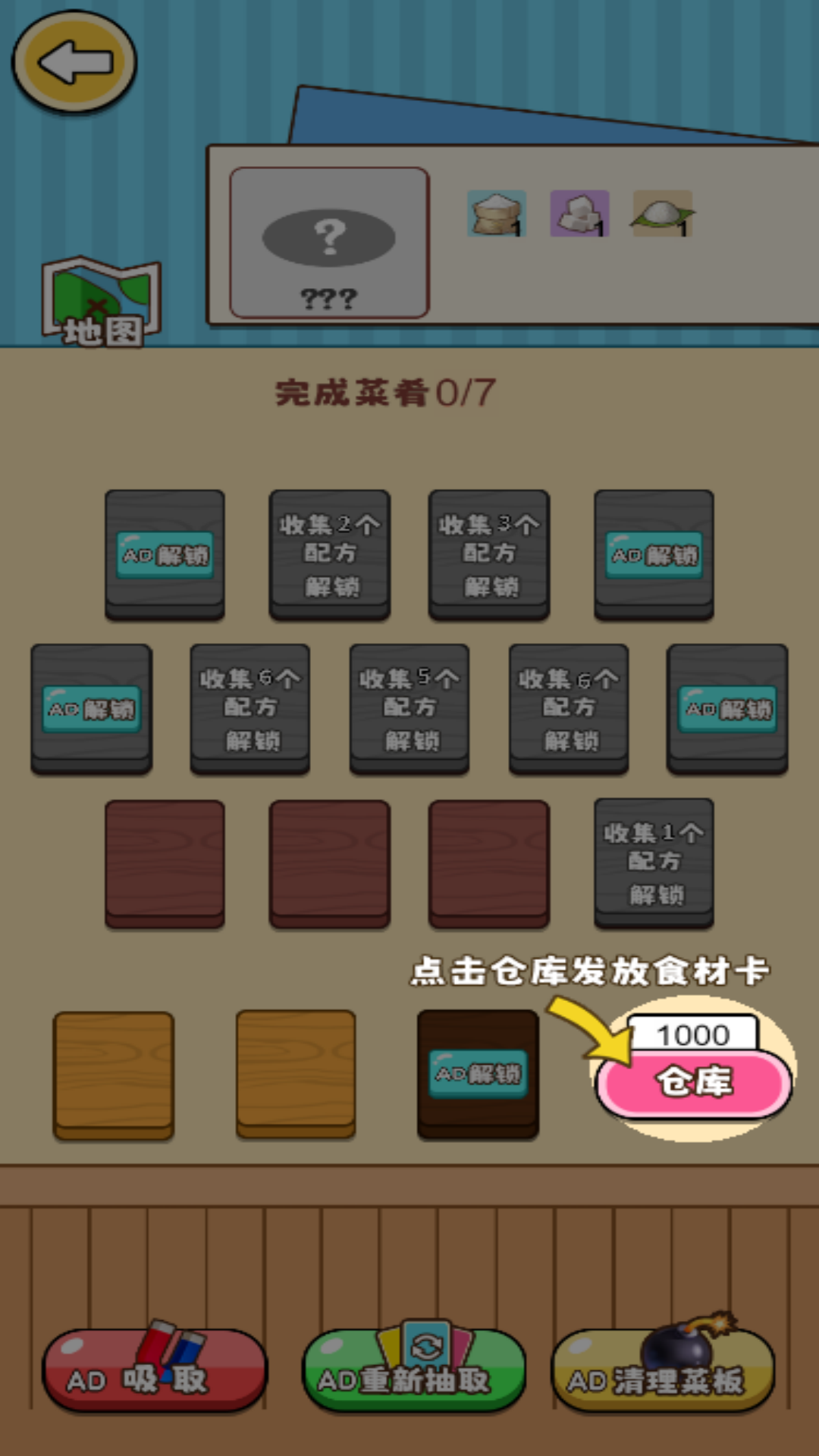Open the ??? unknown dish card

point(329,243)
